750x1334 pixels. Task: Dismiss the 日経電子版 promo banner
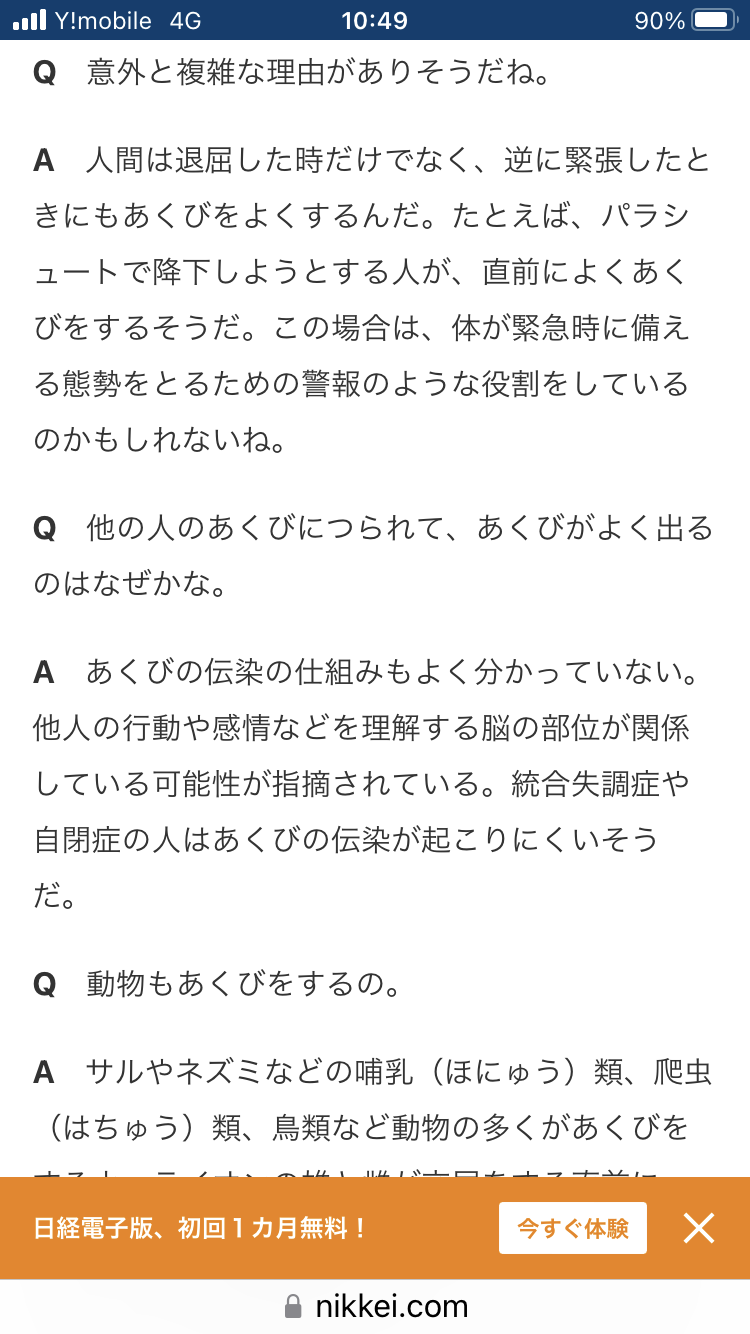tap(699, 1228)
